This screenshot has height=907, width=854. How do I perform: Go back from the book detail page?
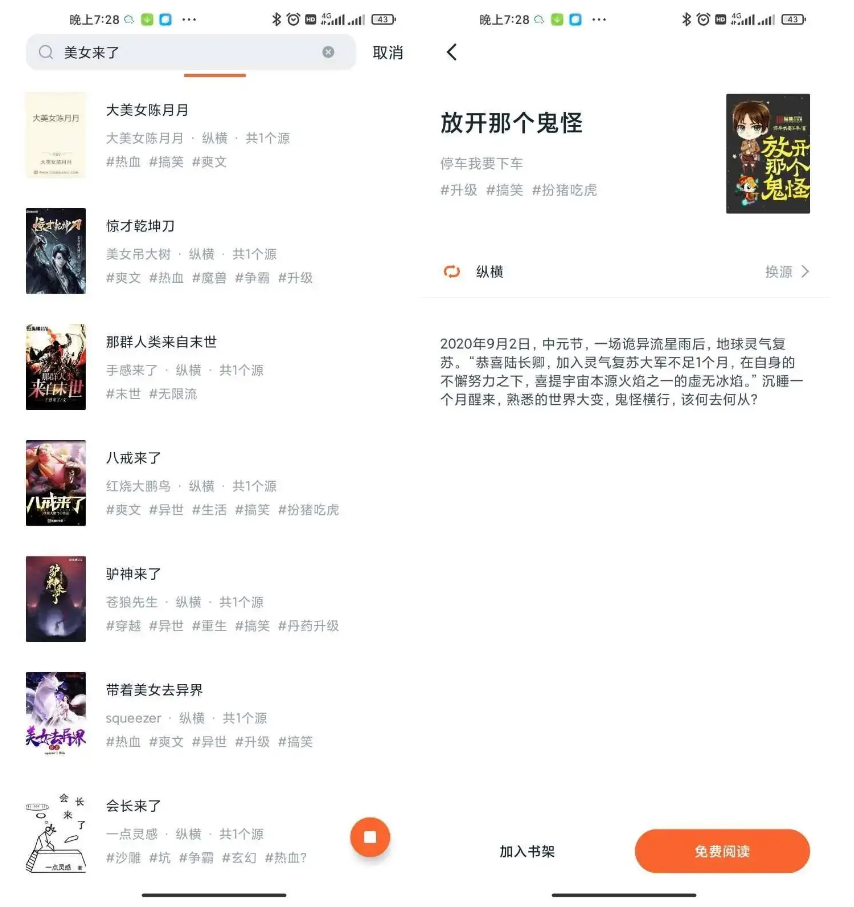click(452, 52)
